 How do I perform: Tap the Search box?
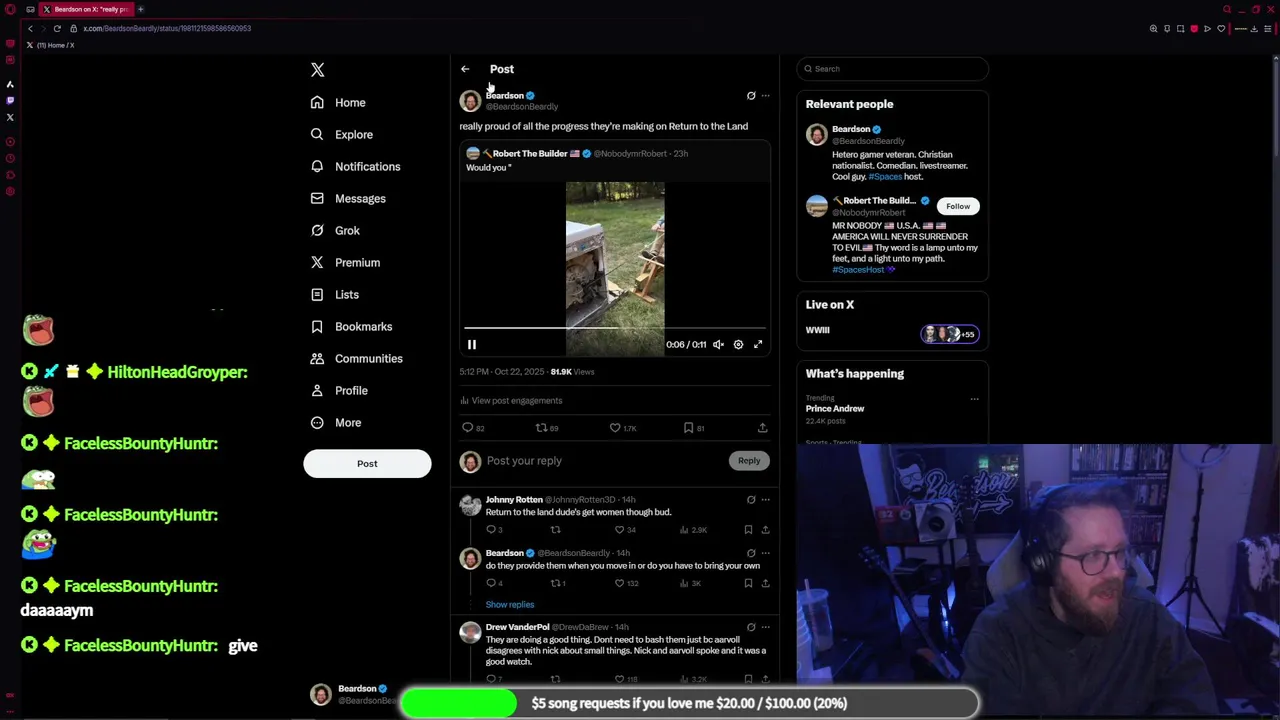892,68
